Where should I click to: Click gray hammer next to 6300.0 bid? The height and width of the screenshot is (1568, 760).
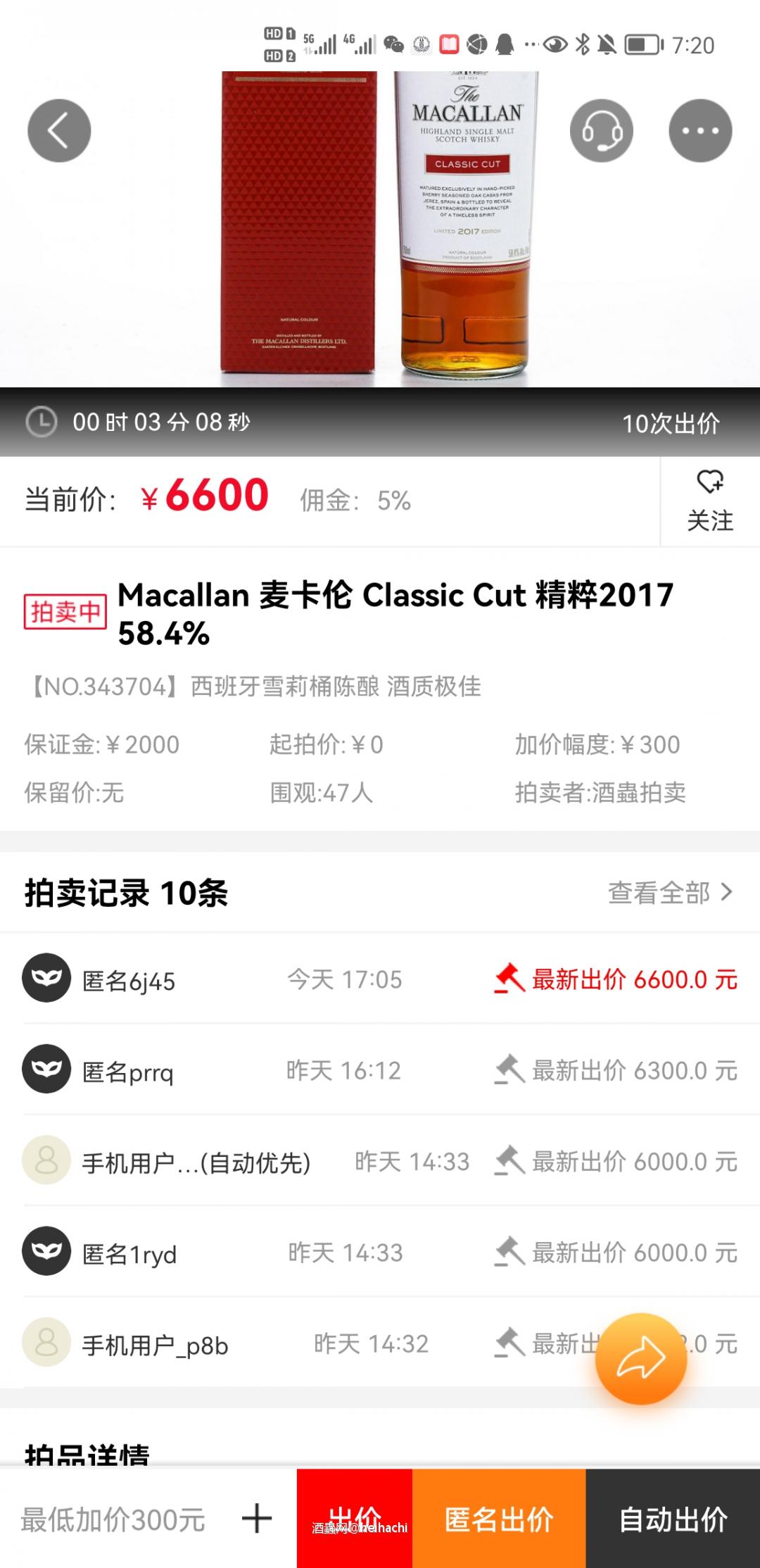[x=509, y=1070]
